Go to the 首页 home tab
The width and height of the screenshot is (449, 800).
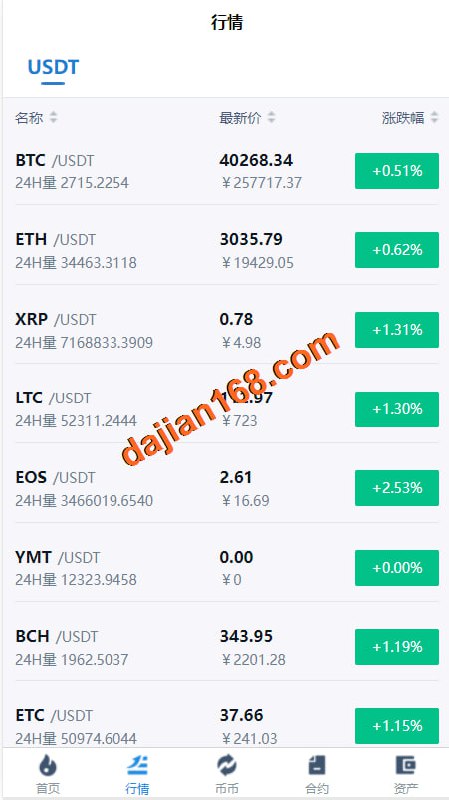click(x=48, y=774)
